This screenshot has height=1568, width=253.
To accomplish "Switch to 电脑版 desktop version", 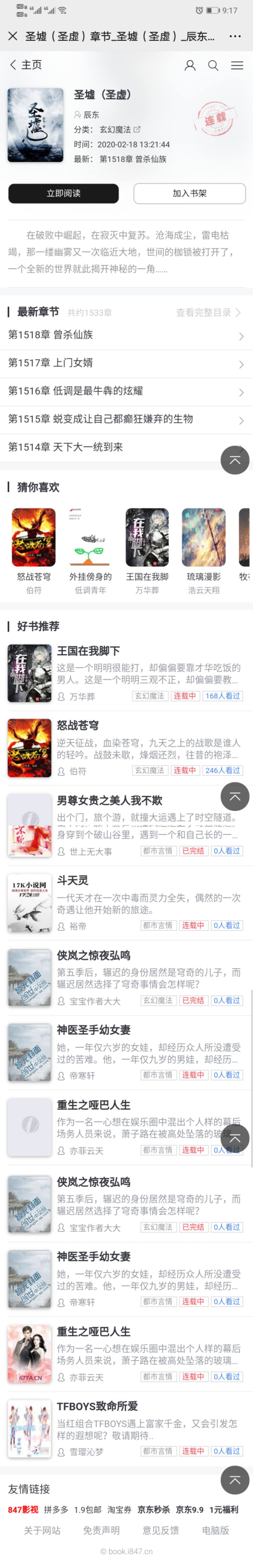I will (215, 1530).
